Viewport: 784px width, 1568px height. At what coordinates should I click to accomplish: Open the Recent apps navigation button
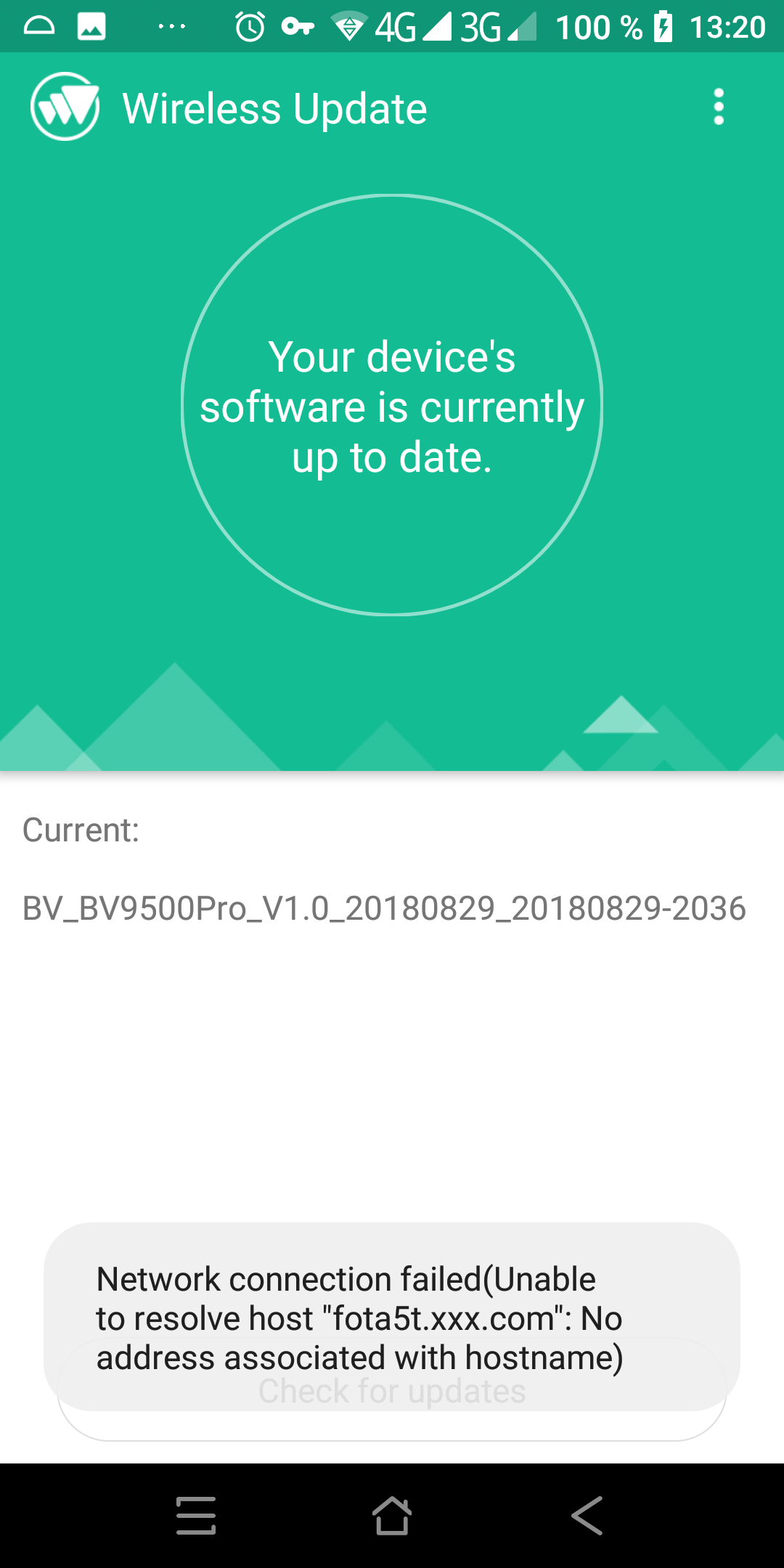pos(195,1516)
